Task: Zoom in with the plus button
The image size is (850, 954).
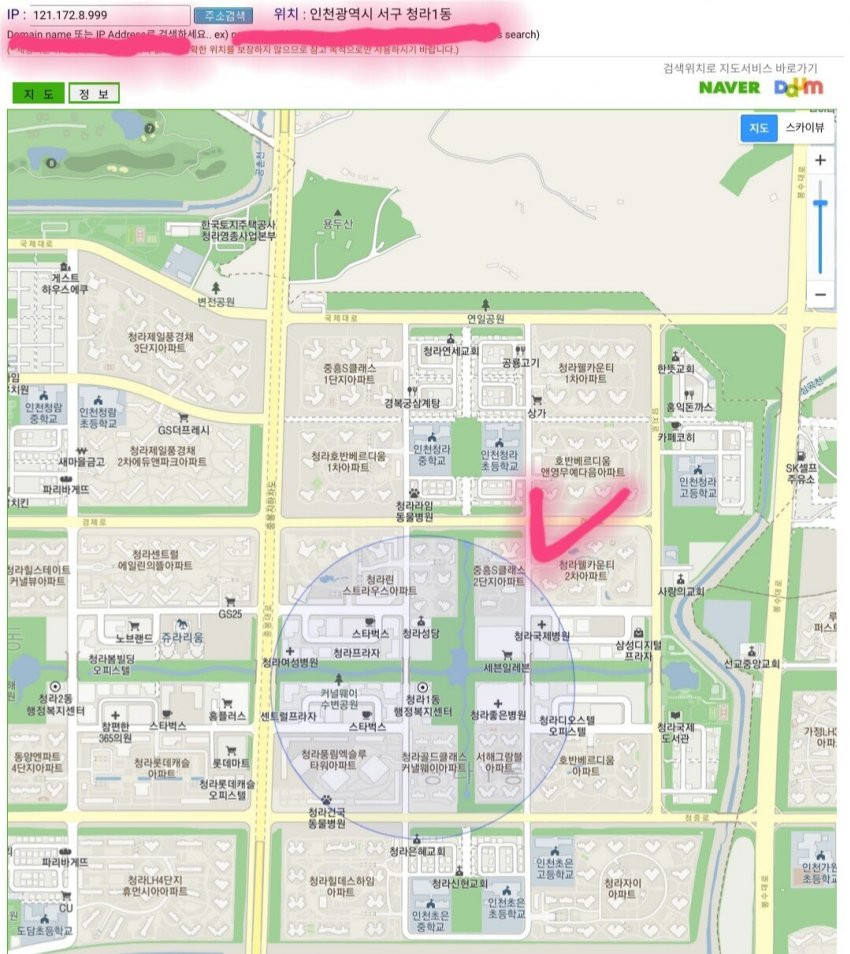Action: pyautogui.click(x=820, y=161)
